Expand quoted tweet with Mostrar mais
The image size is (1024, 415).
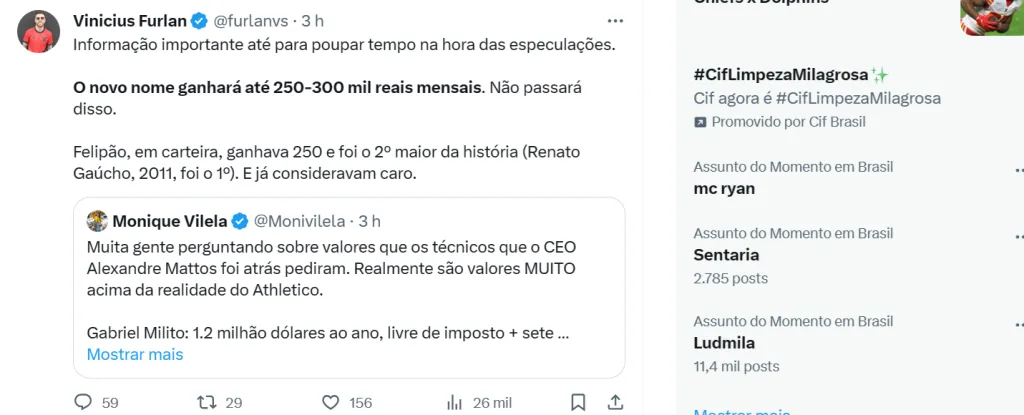135,354
